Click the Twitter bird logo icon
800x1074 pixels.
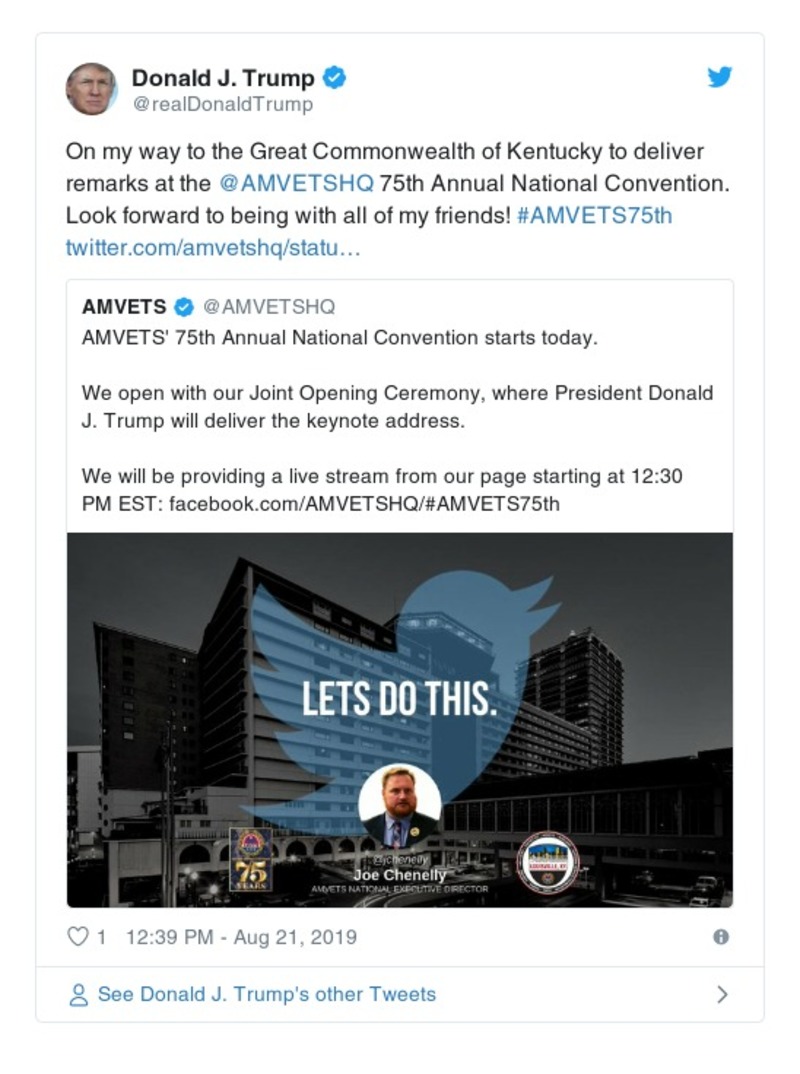coord(719,76)
